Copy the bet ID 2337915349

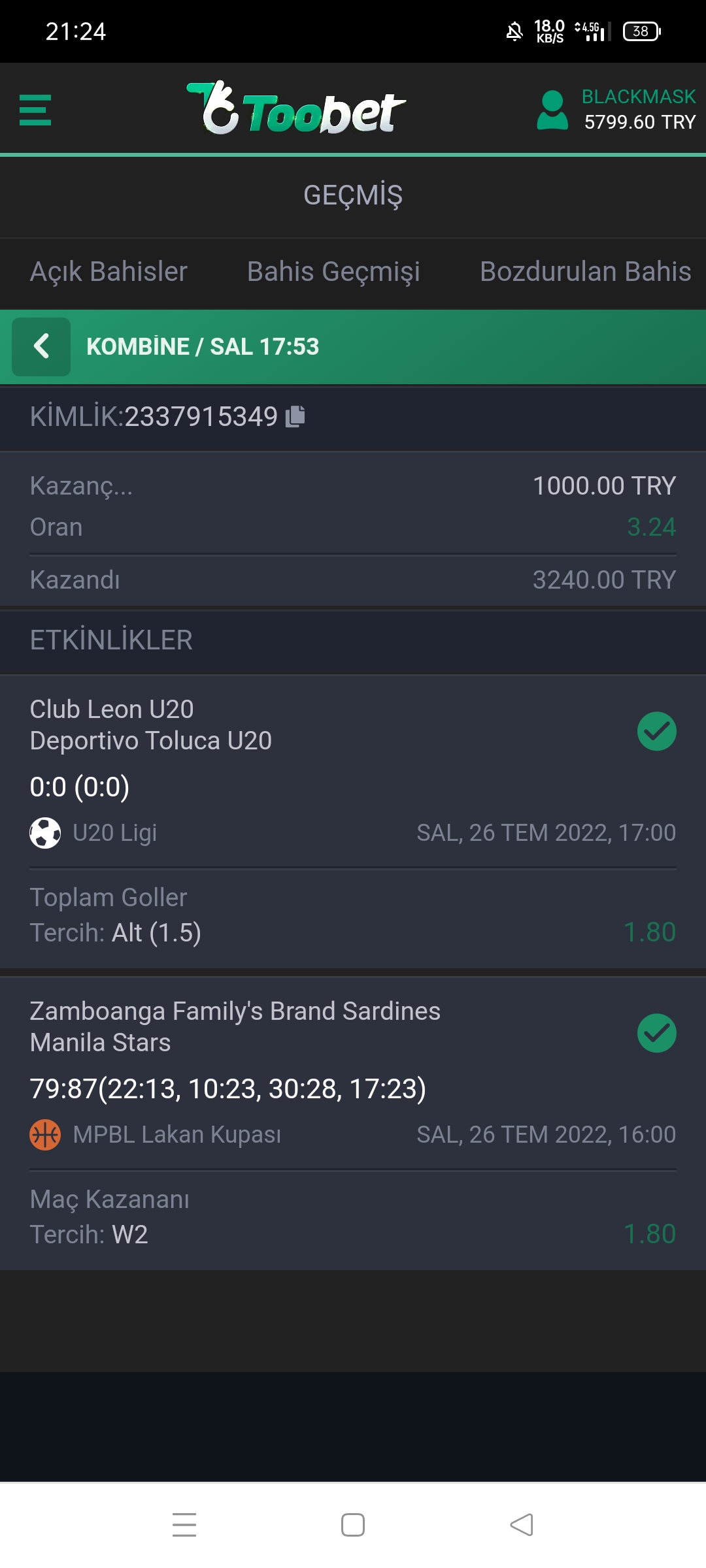pyautogui.click(x=295, y=416)
